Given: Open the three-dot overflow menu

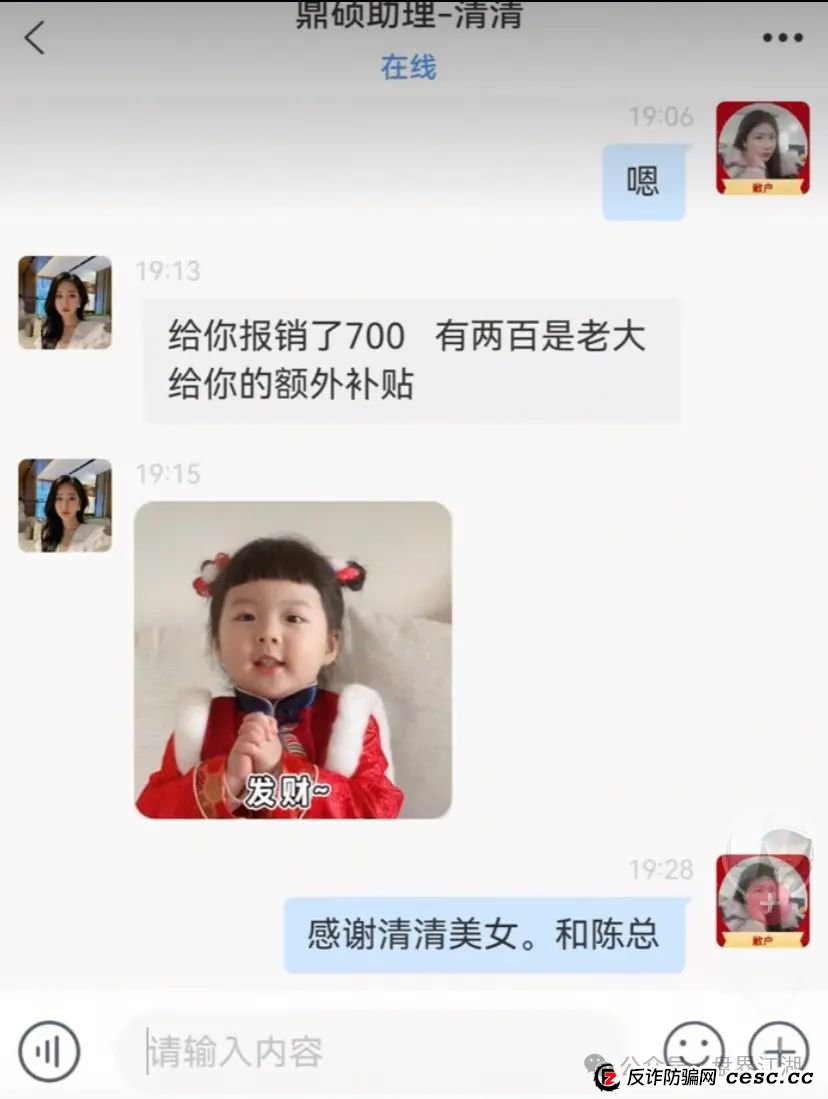Looking at the screenshot, I should click(782, 38).
